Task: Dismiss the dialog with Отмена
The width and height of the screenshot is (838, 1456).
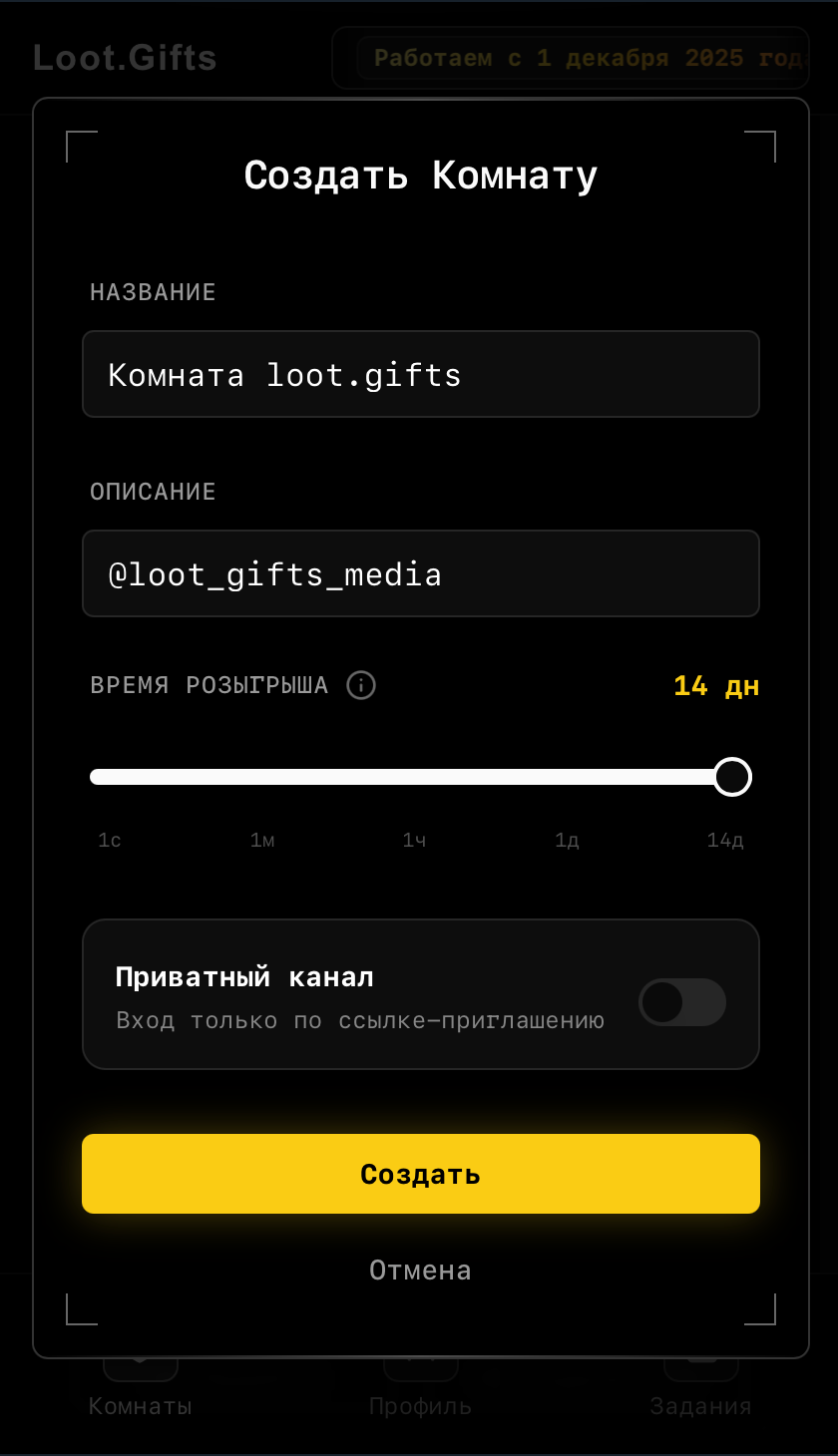Action: coord(420,1270)
